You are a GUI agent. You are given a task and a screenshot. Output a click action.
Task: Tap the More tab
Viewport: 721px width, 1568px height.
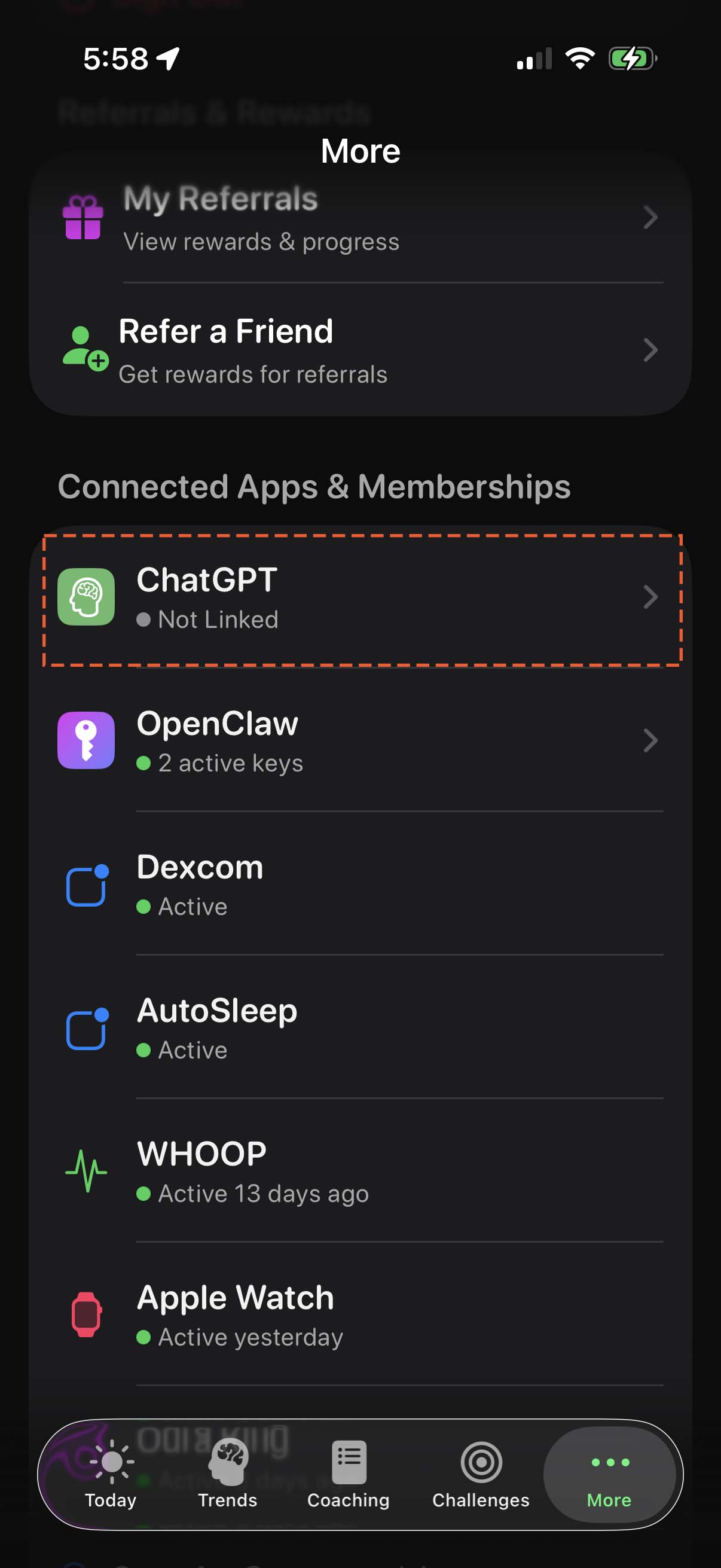[x=609, y=1474]
